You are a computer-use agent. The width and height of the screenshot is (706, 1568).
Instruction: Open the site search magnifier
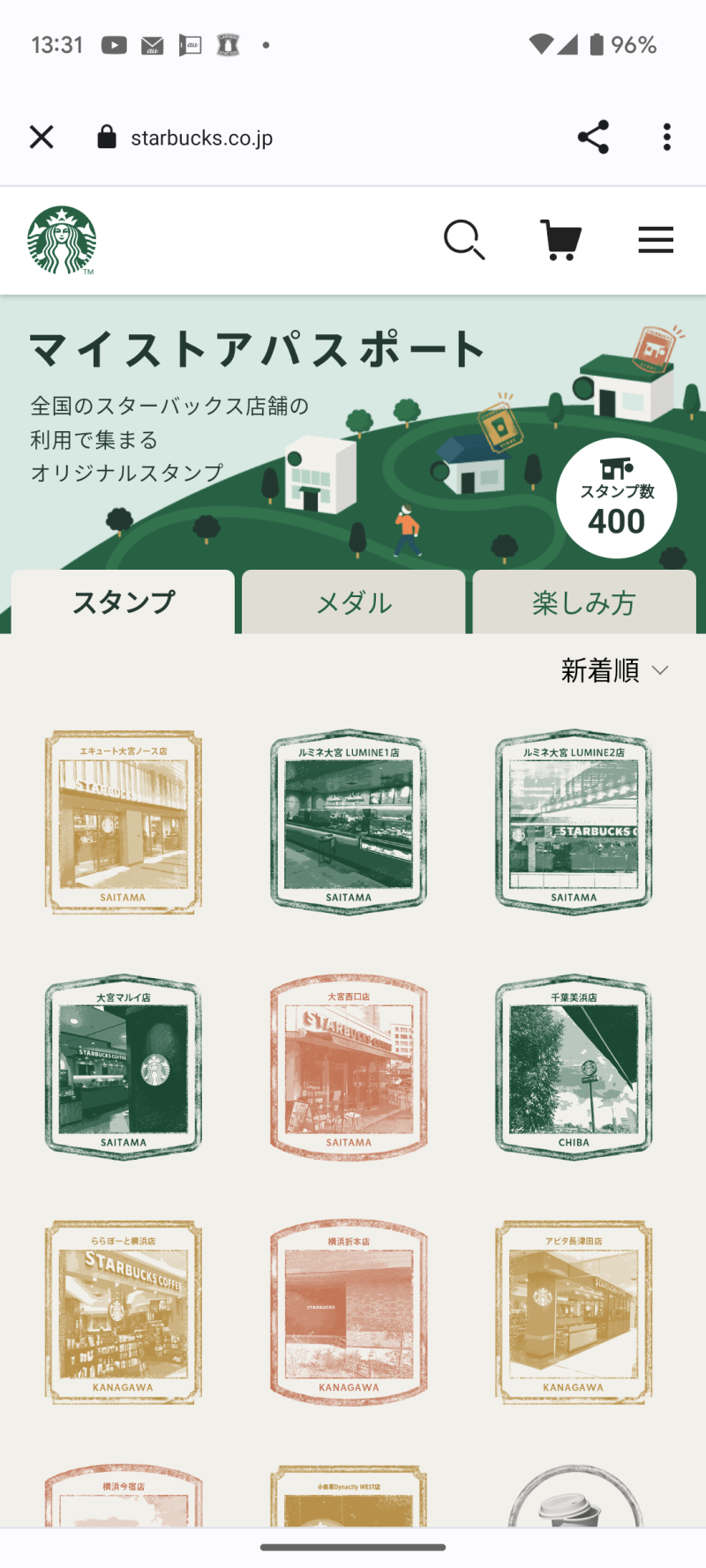464,240
